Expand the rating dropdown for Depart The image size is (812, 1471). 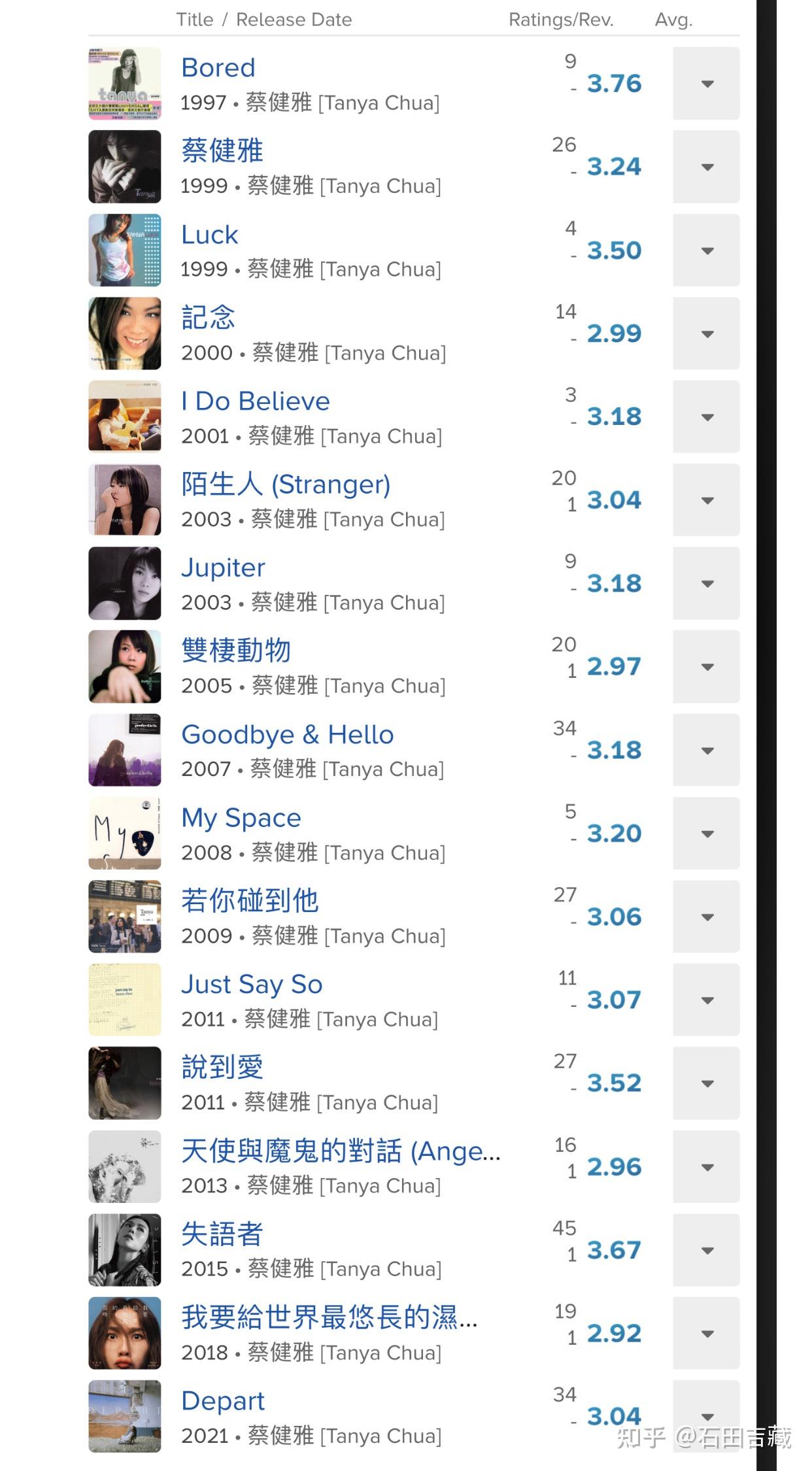707,1416
